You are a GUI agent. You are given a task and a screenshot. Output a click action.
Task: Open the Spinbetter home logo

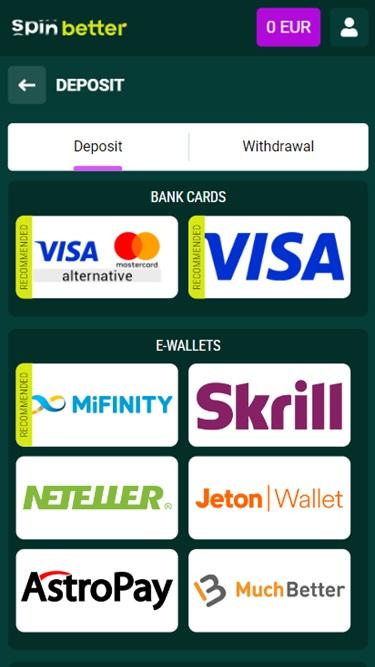click(x=69, y=28)
